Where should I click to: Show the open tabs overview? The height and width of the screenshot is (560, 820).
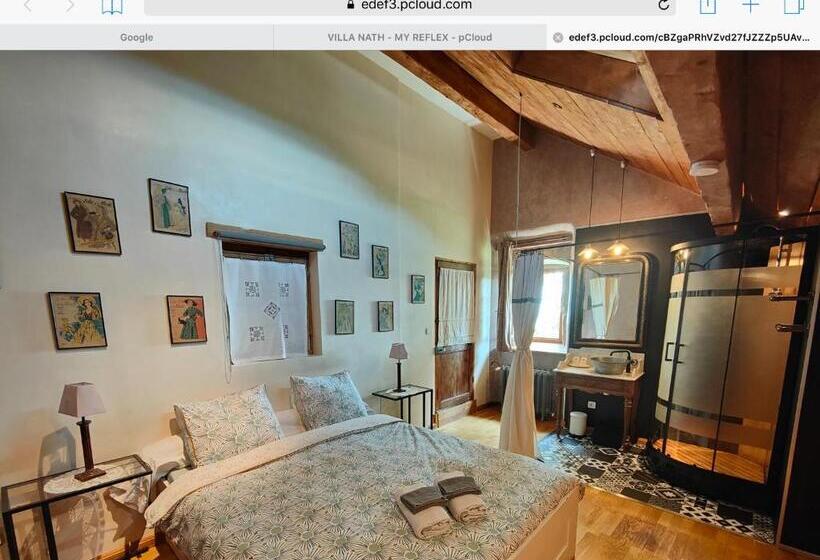point(793,6)
